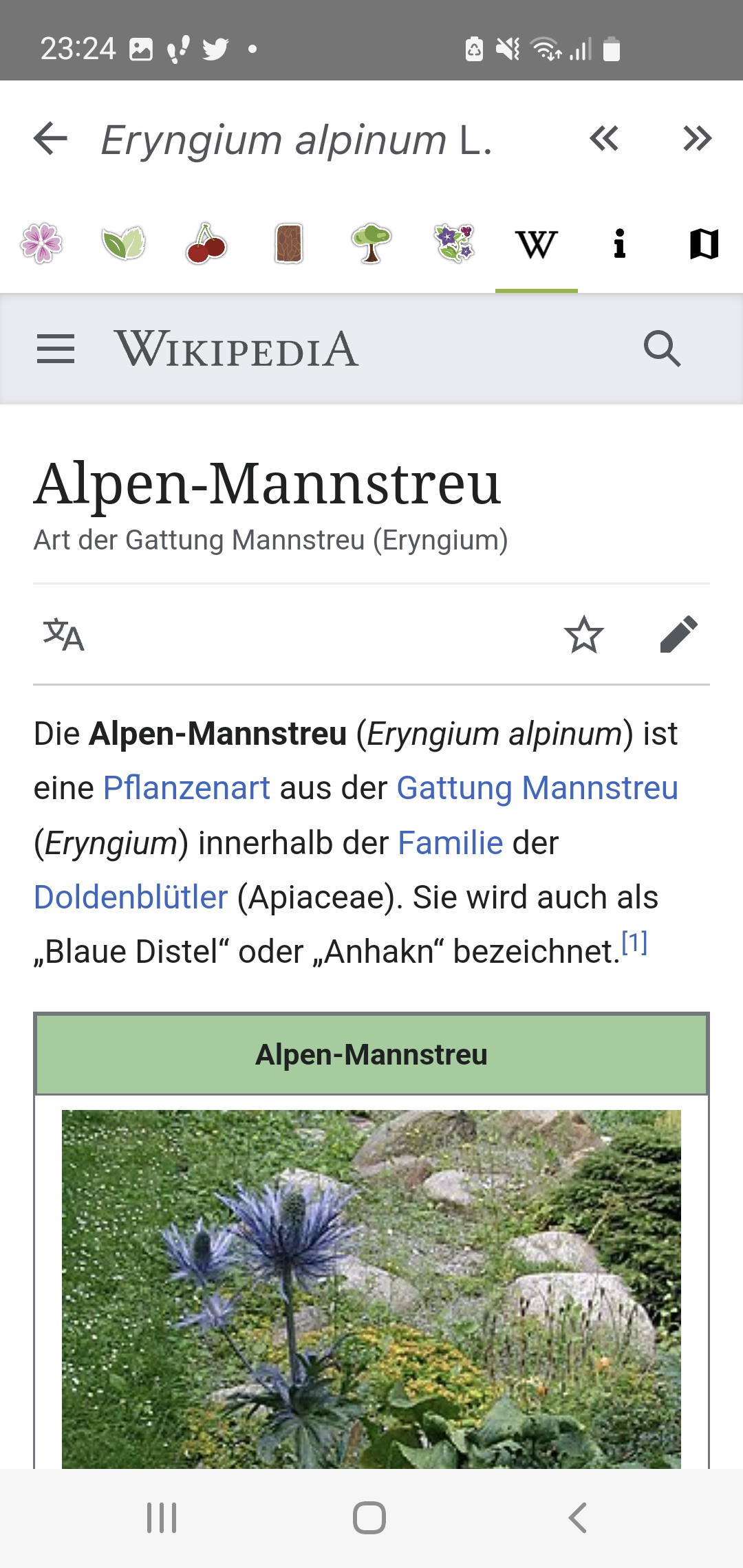
Task: Edit the article with the pencil icon
Action: [679, 634]
